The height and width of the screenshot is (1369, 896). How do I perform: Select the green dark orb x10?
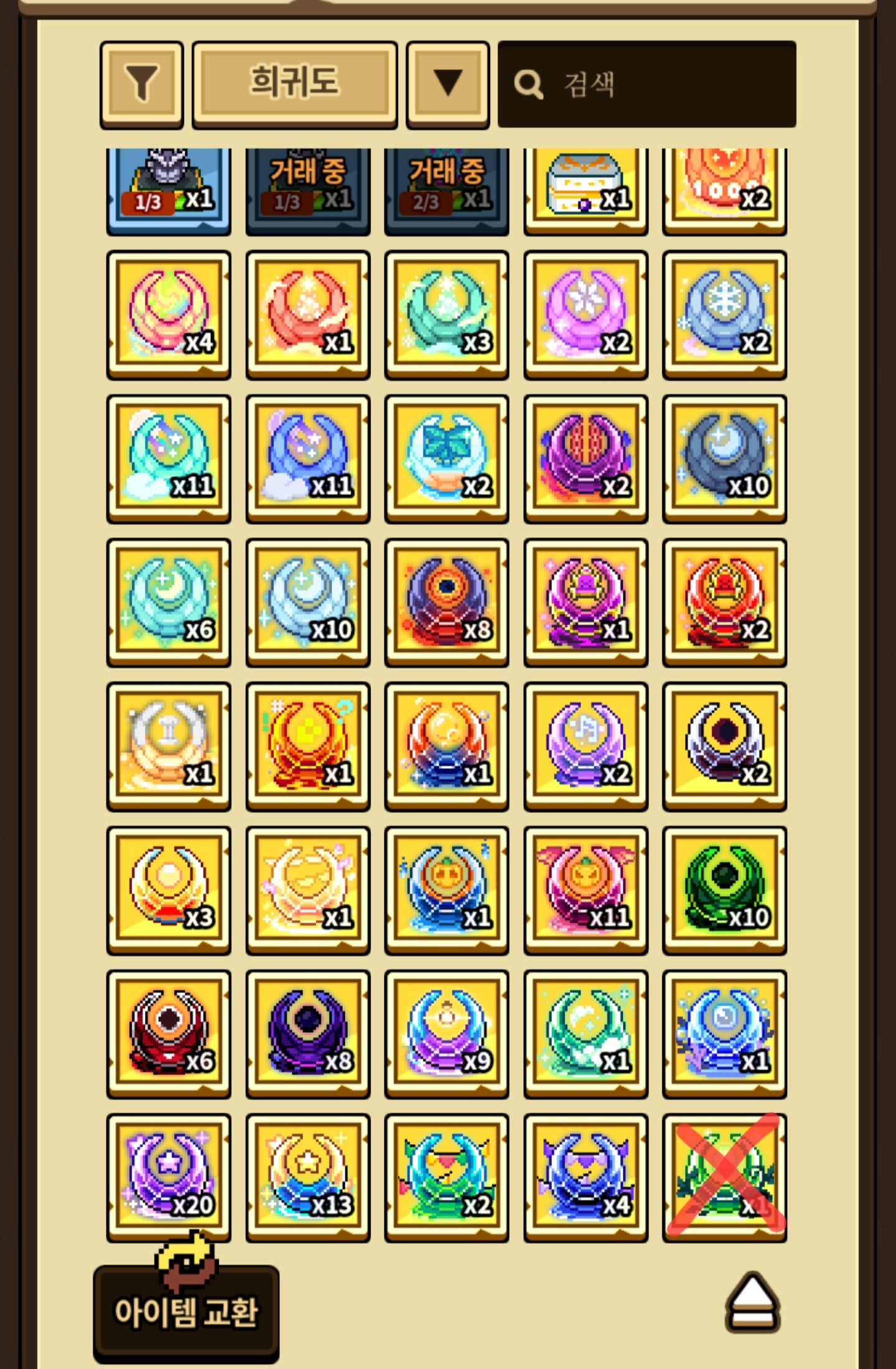pyautogui.click(x=725, y=889)
